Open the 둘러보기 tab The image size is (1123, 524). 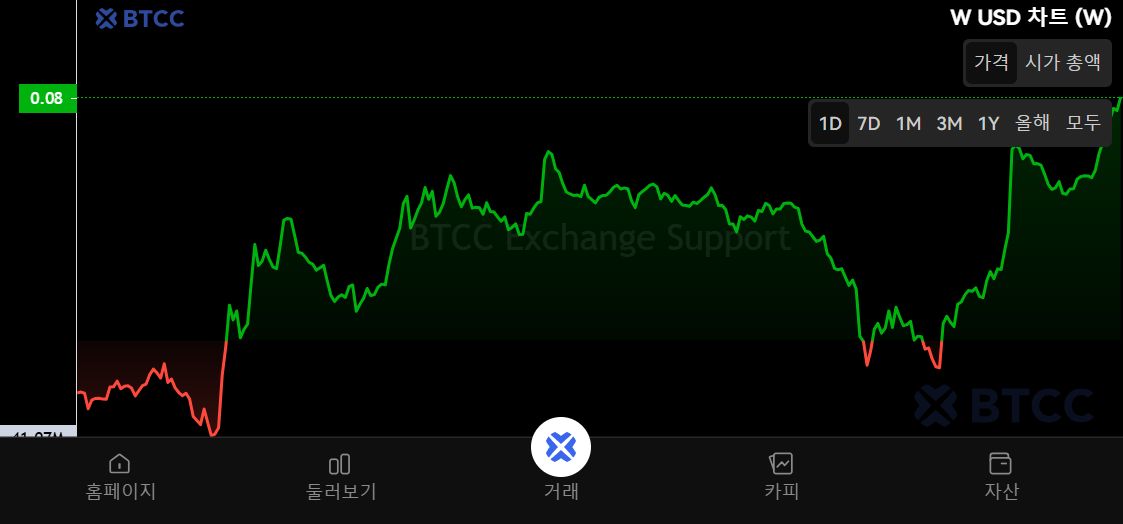(340, 475)
